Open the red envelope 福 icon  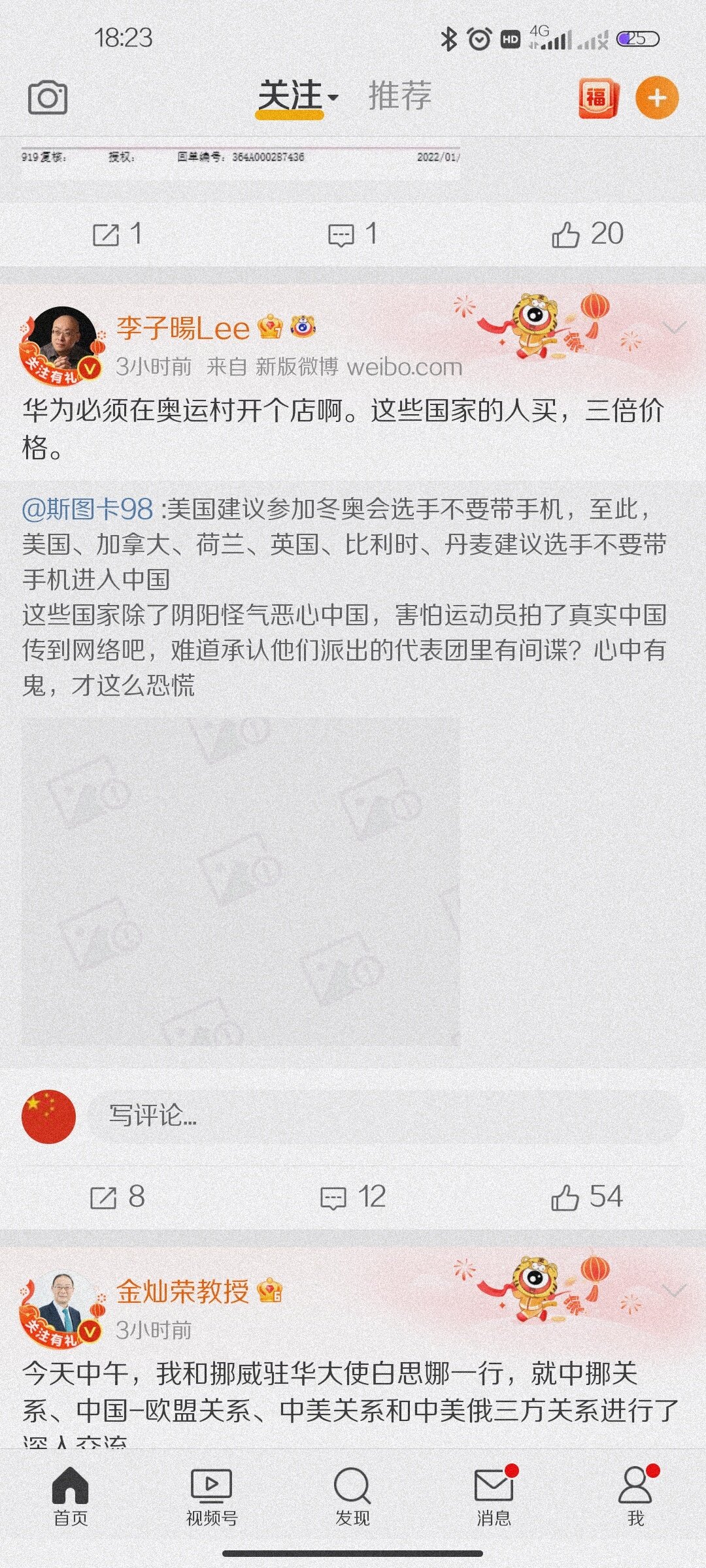[597, 99]
